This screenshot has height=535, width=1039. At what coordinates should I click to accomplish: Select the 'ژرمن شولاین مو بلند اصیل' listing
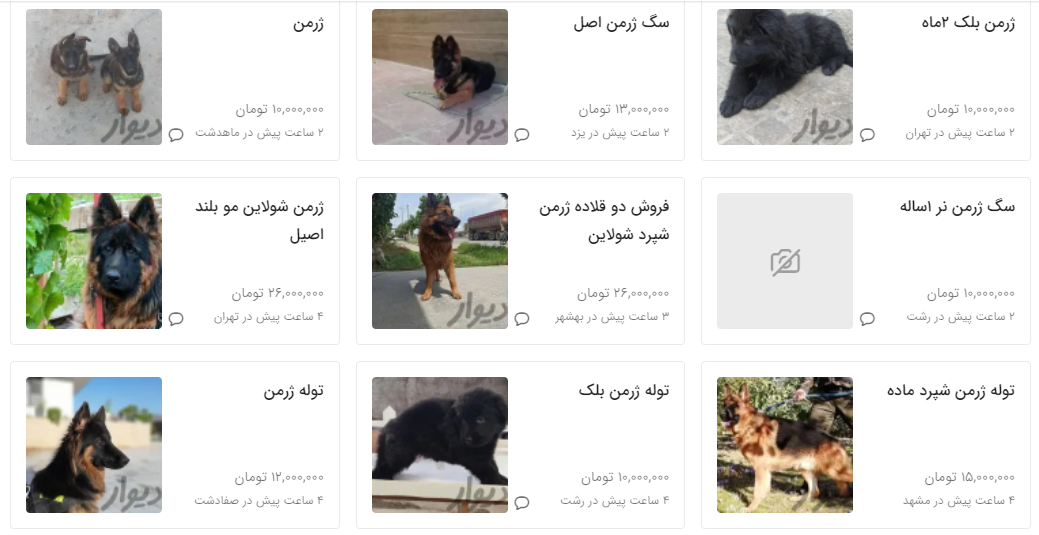pyautogui.click(x=259, y=221)
